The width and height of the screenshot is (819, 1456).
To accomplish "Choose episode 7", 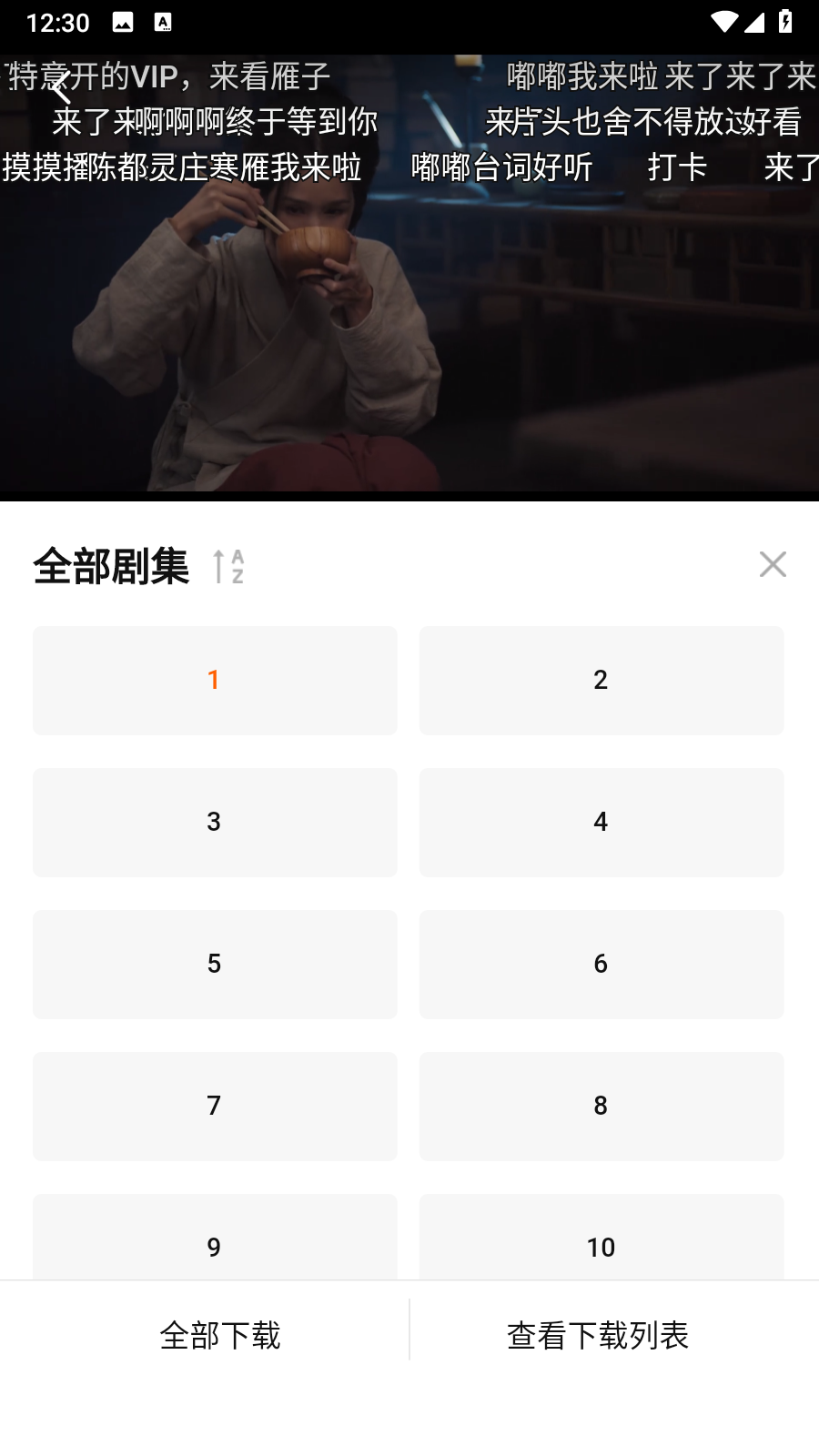I will pyautogui.click(x=215, y=1106).
